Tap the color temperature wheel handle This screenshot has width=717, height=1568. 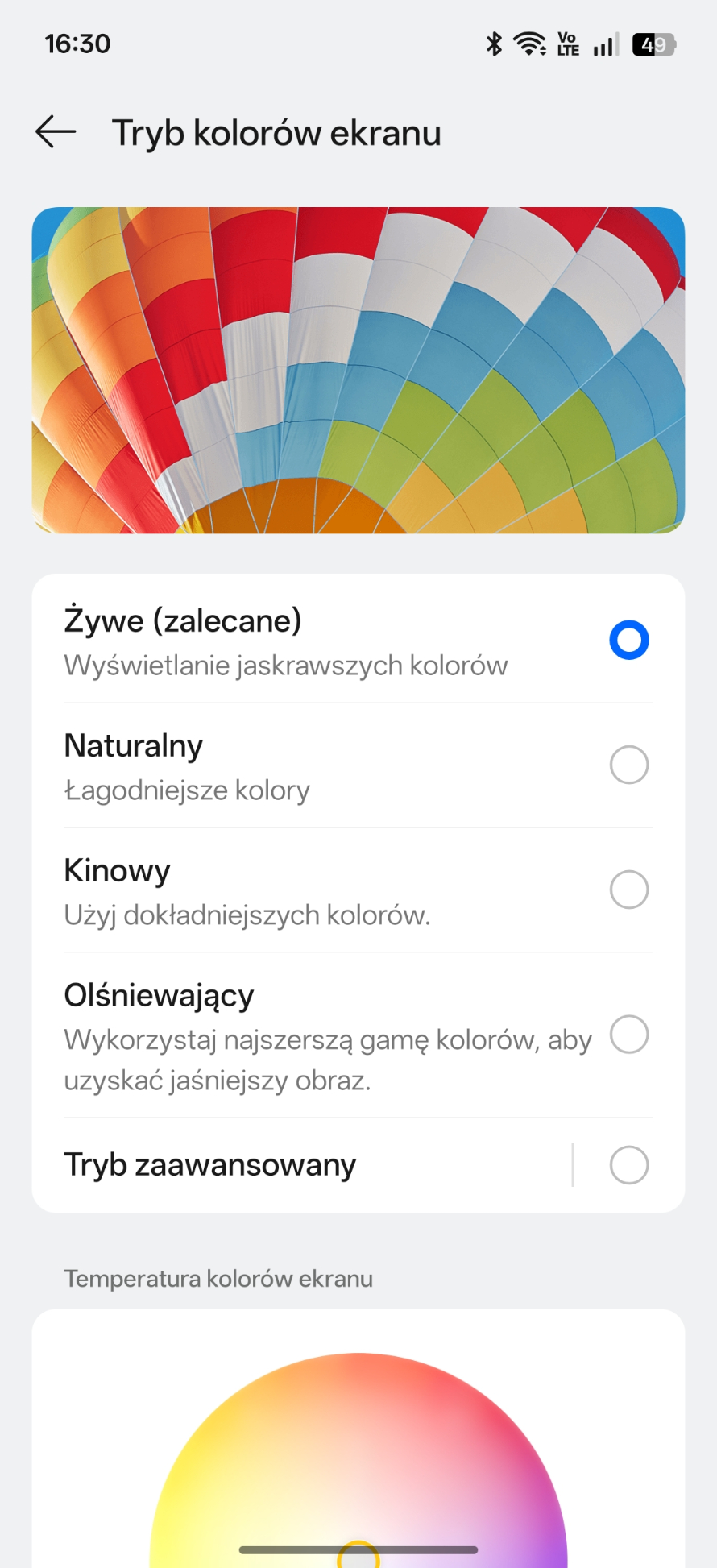(x=358, y=1555)
